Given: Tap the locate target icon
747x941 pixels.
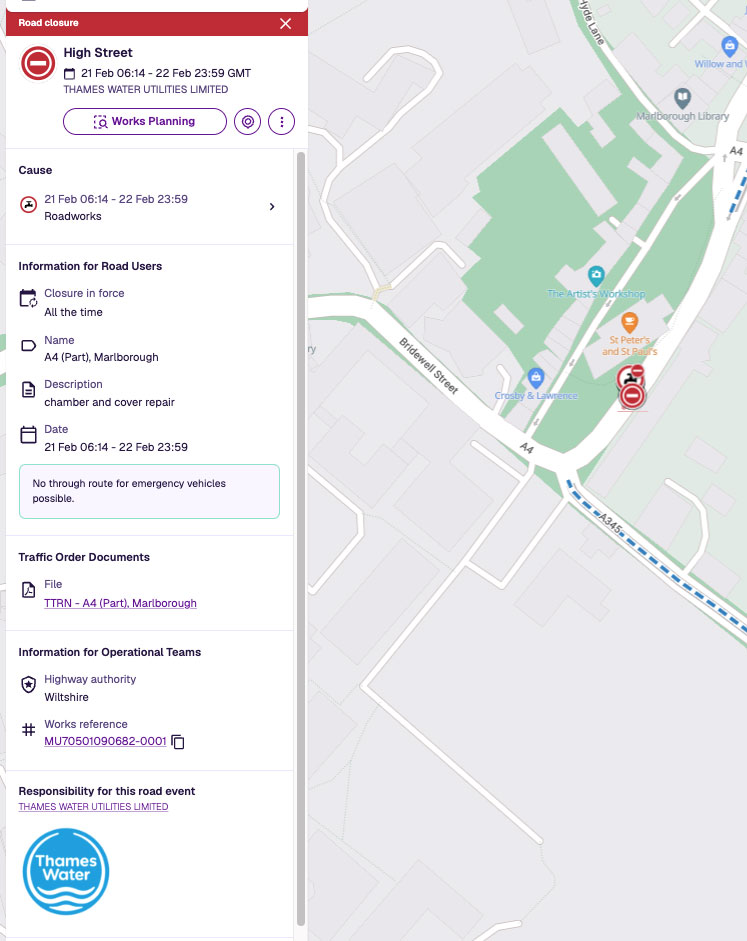Looking at the screenshot, I should tap(247, 122).
